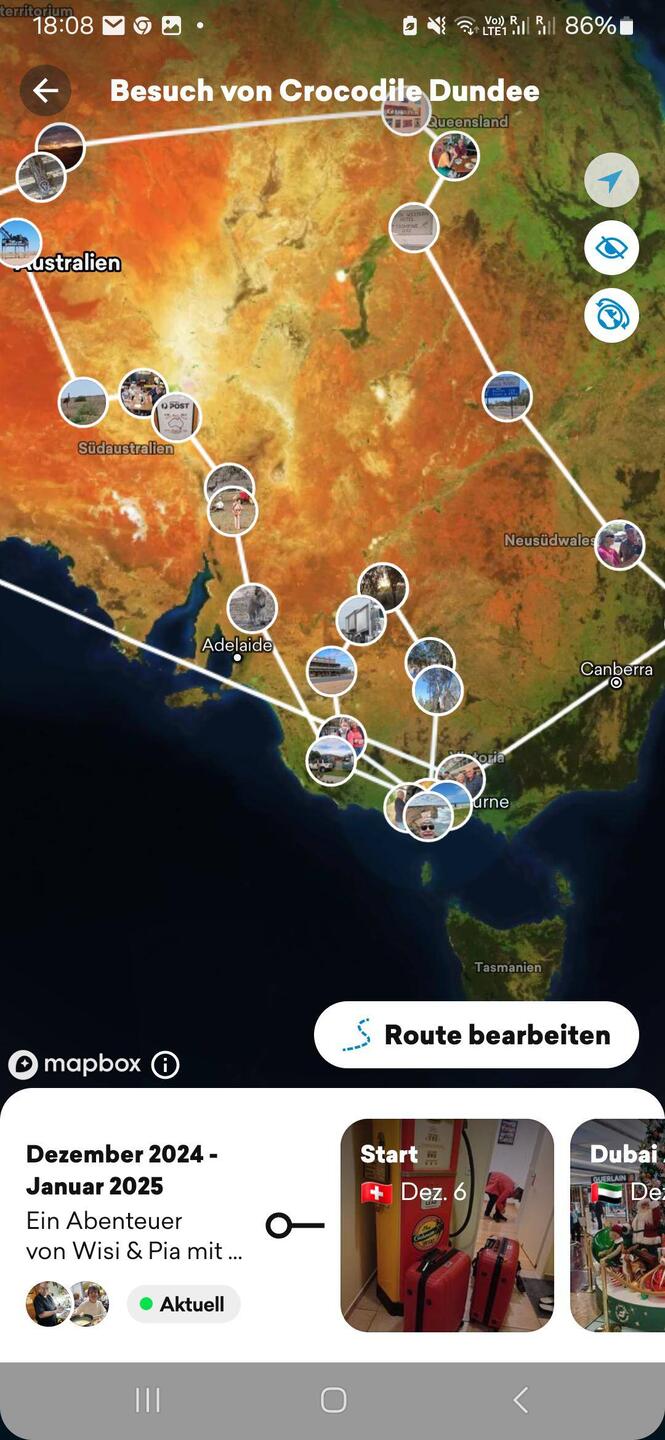Viewport: 665px width, 1440px height.
Task: Open recent apps
Action: (147, 1400)
